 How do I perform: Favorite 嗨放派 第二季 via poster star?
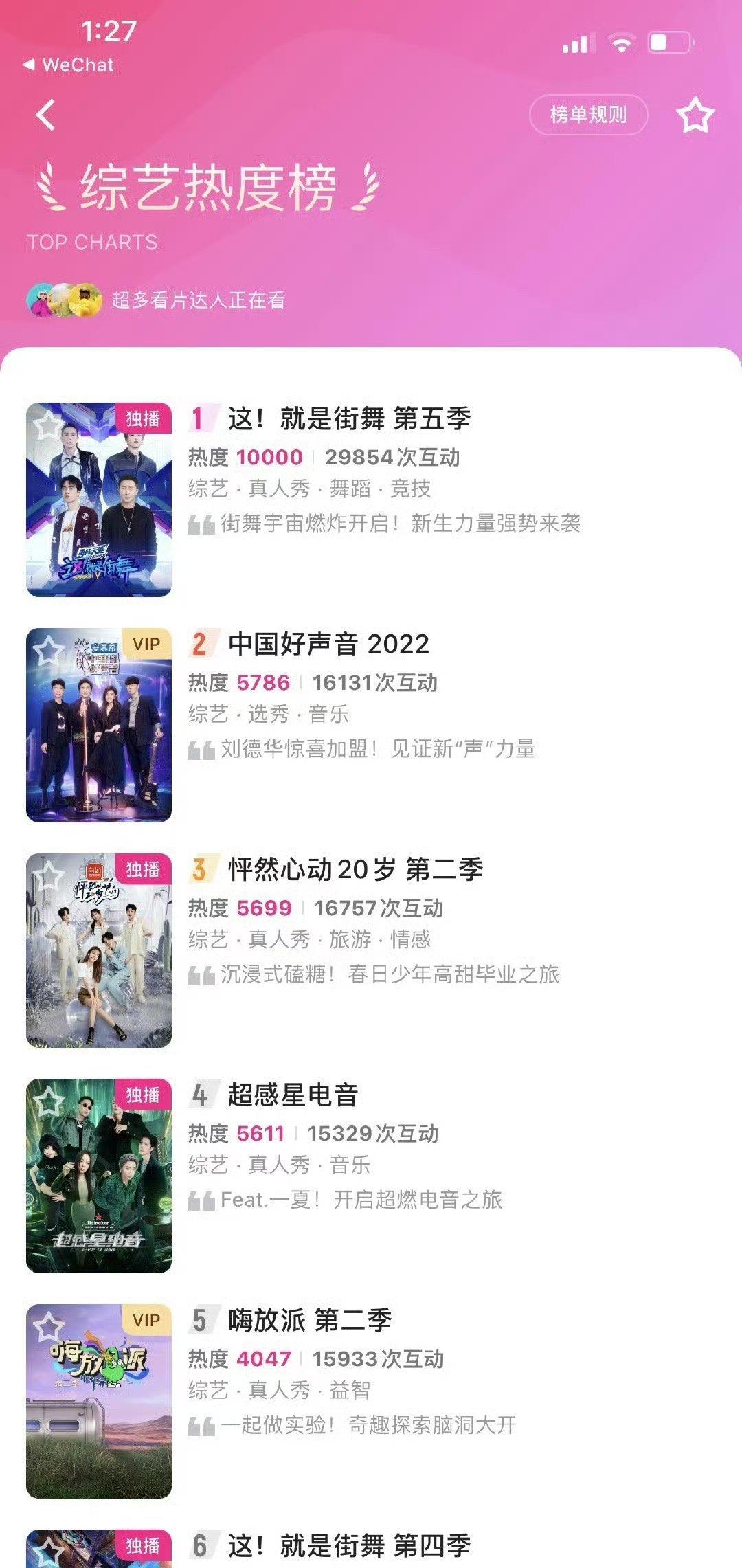click(x=48, y=1326)
